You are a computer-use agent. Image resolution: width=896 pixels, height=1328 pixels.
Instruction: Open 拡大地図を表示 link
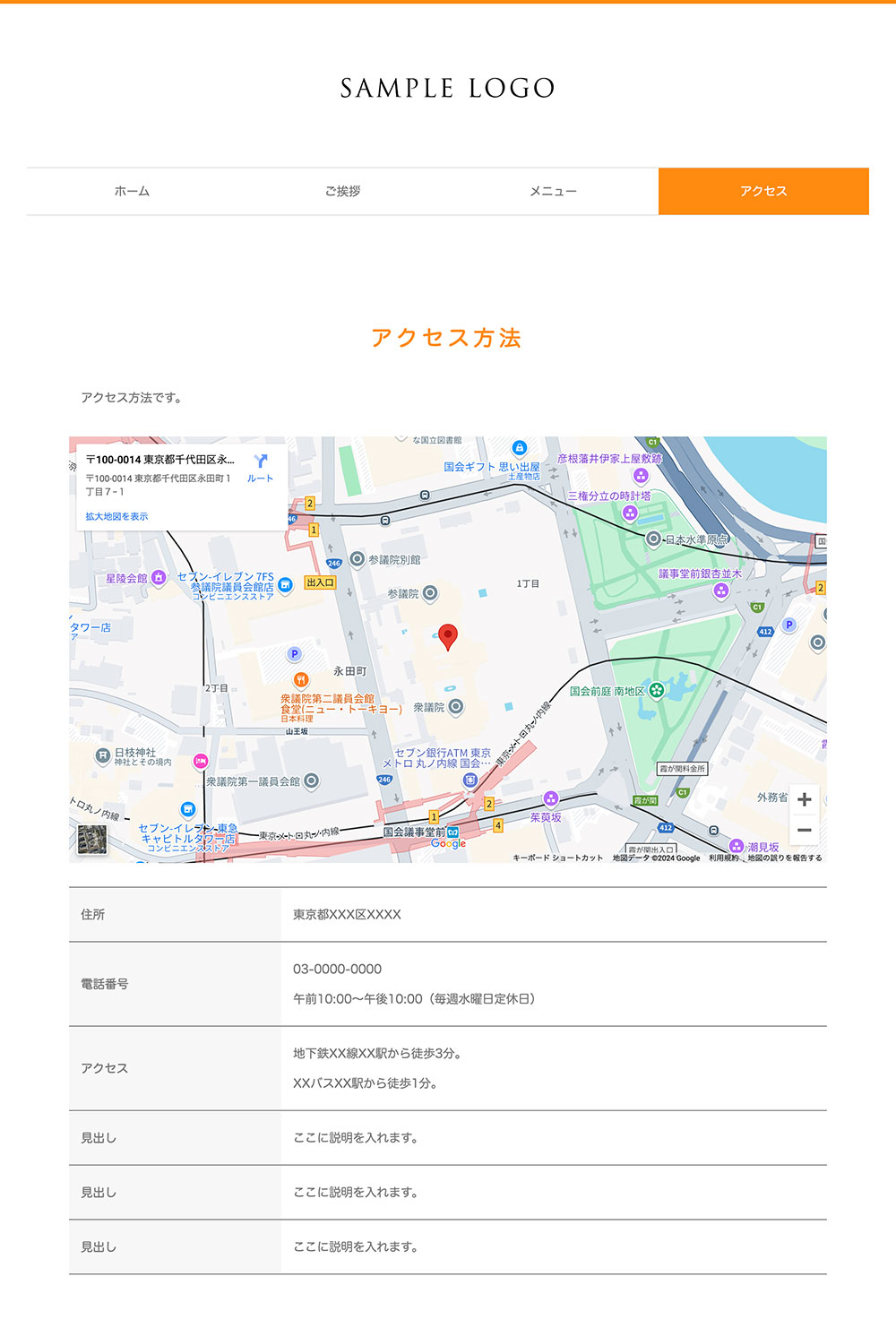point(116,516)
